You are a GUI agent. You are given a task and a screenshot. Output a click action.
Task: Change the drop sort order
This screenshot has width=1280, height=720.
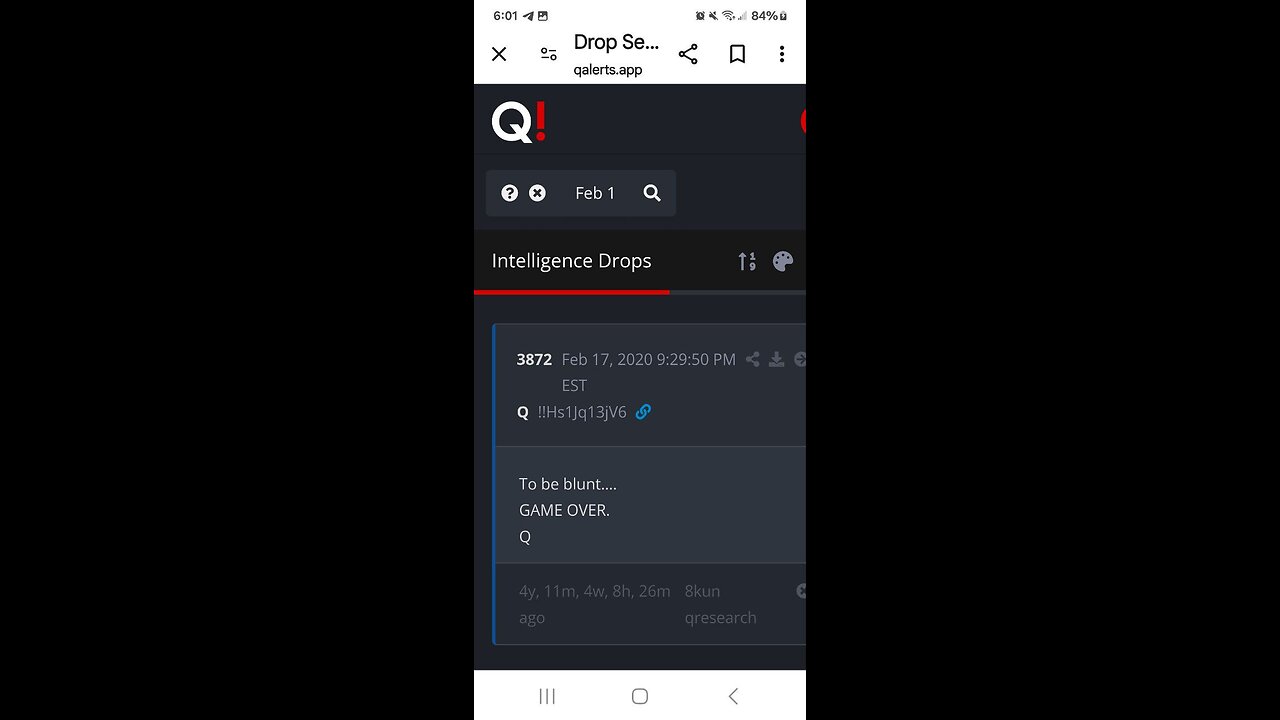(x=747, y=261)
